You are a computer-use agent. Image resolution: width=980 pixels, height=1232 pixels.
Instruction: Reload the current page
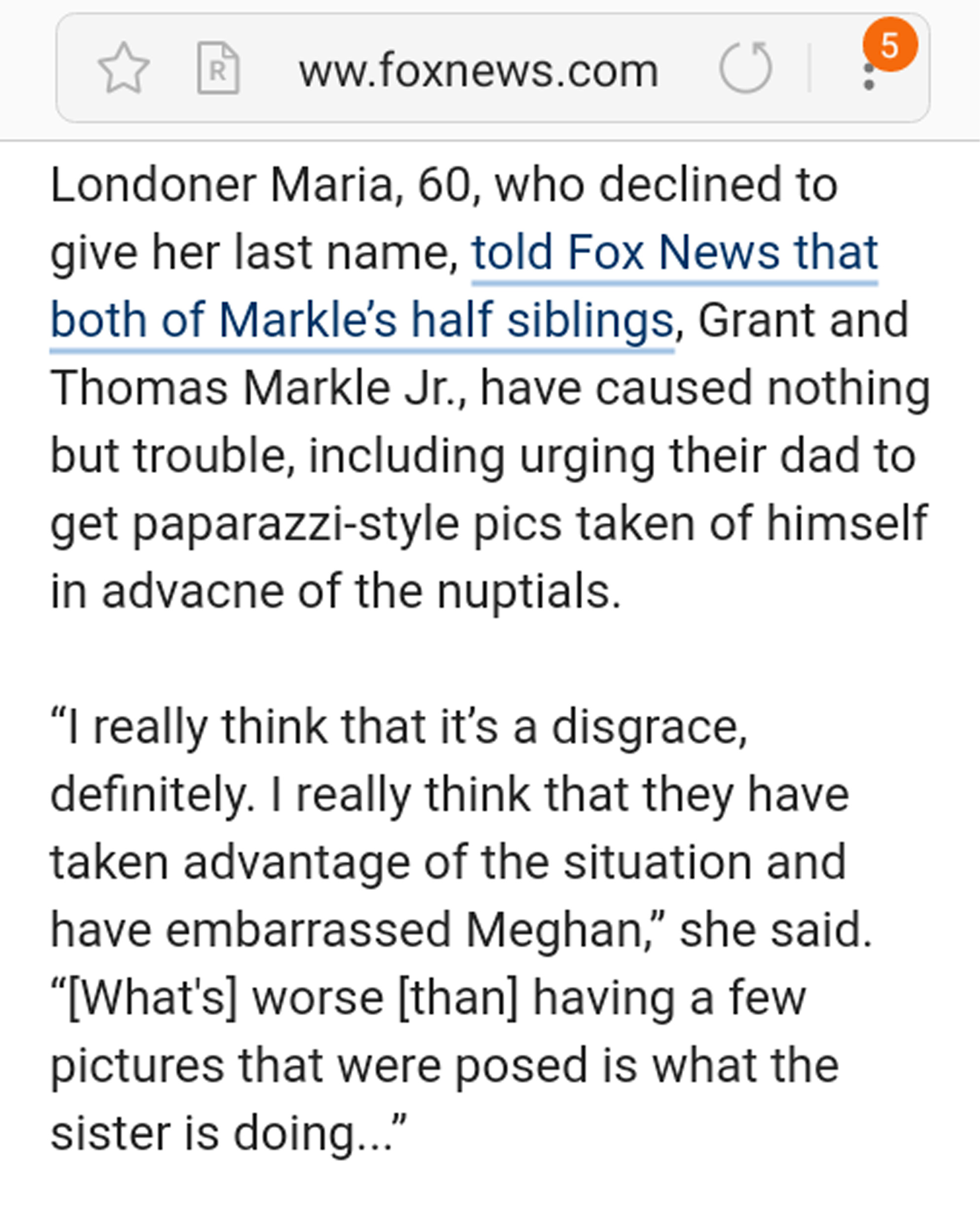coord(745,68)
